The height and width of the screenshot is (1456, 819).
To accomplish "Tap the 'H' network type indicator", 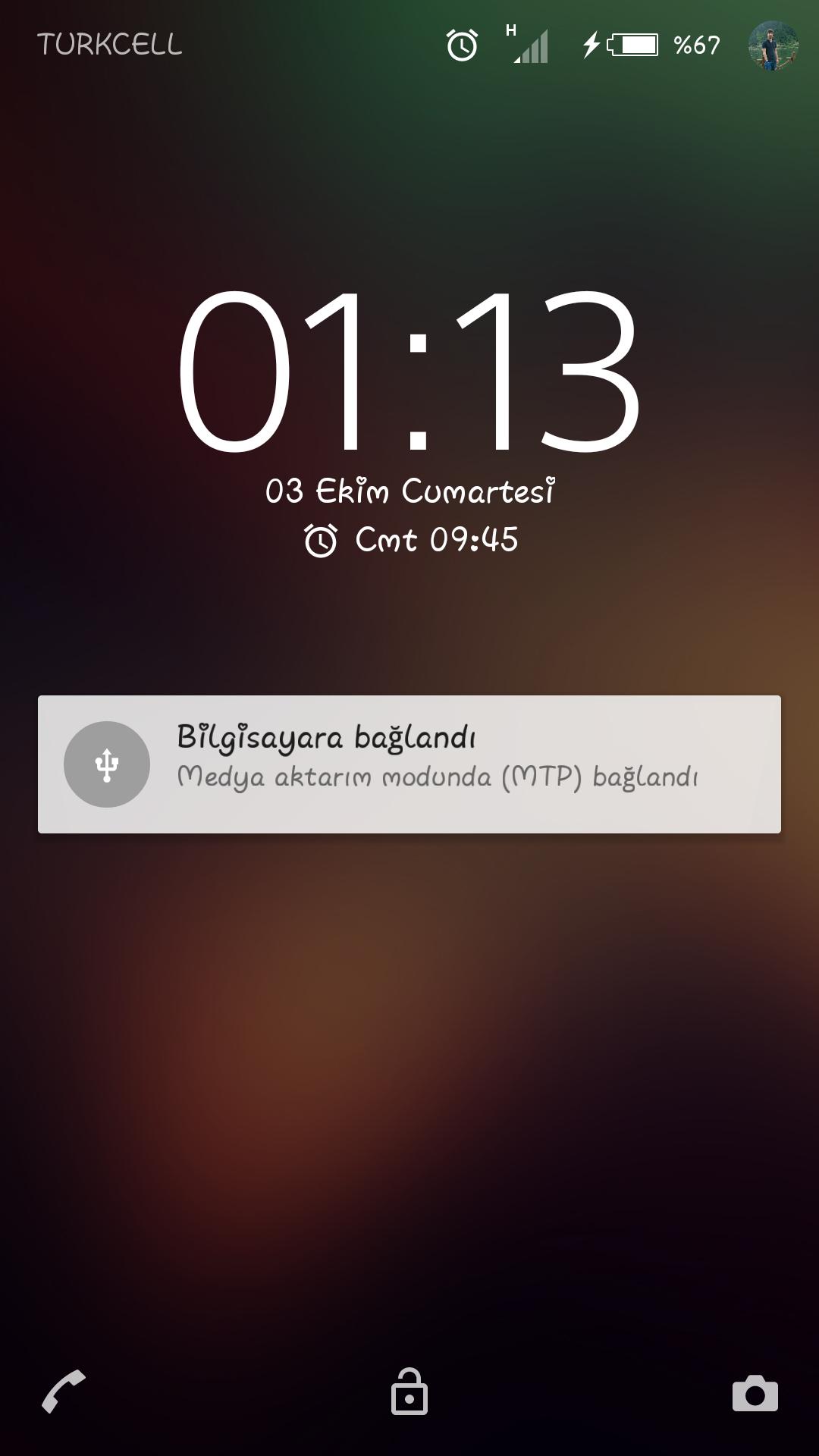I will pos(510,30).
